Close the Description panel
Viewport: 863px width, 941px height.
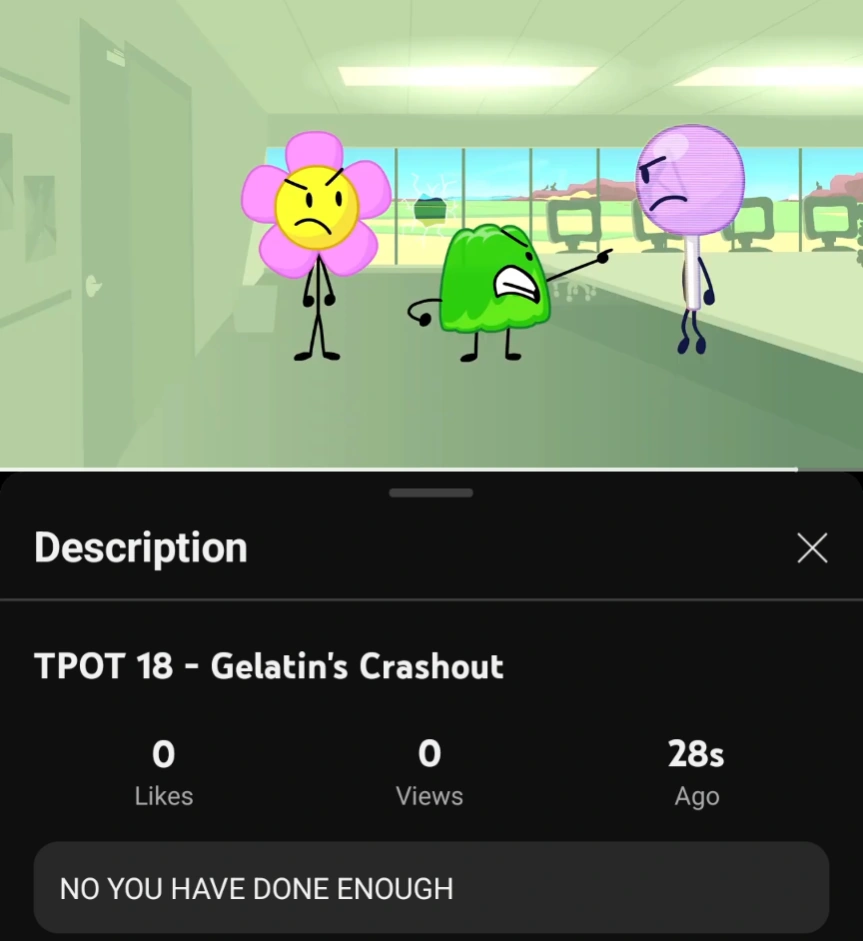point(811,548)
